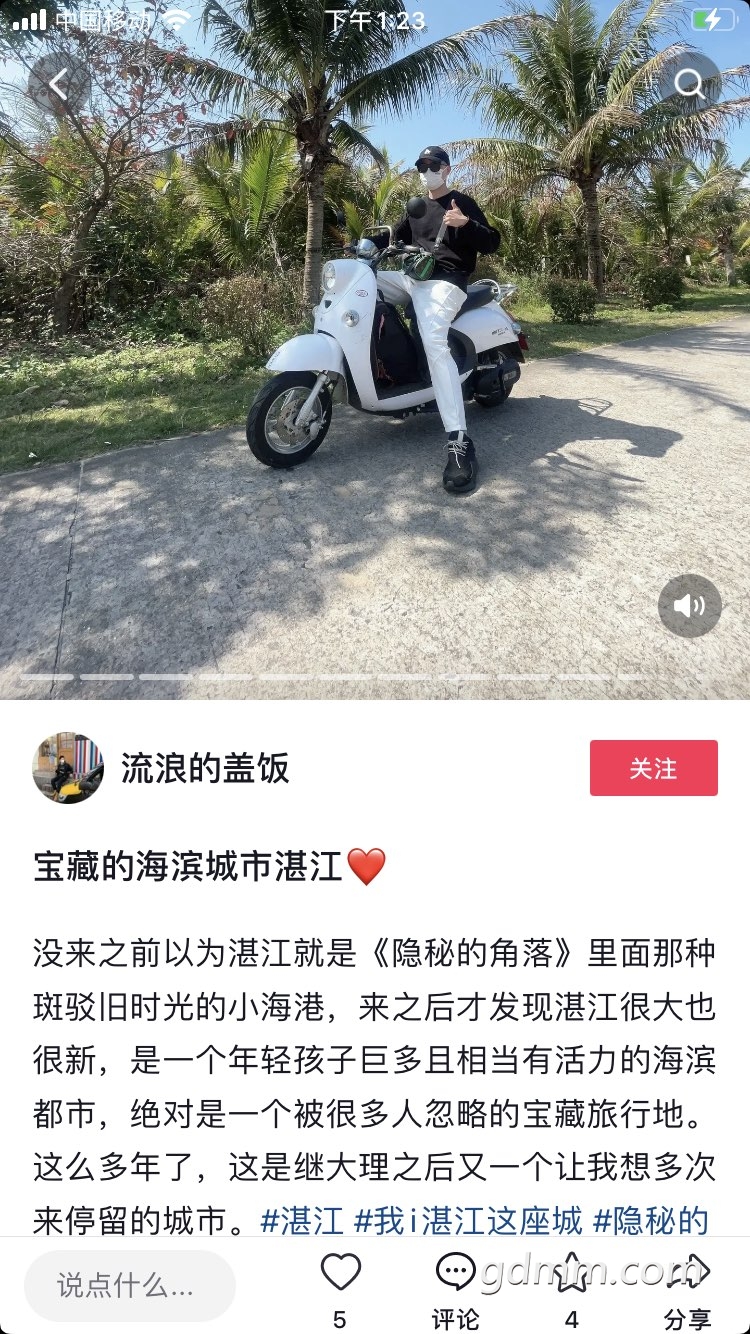Open the #湛江 hashtag
Image resolution: width=750 pixels, height=1334 pixels.
point(302,1221)
